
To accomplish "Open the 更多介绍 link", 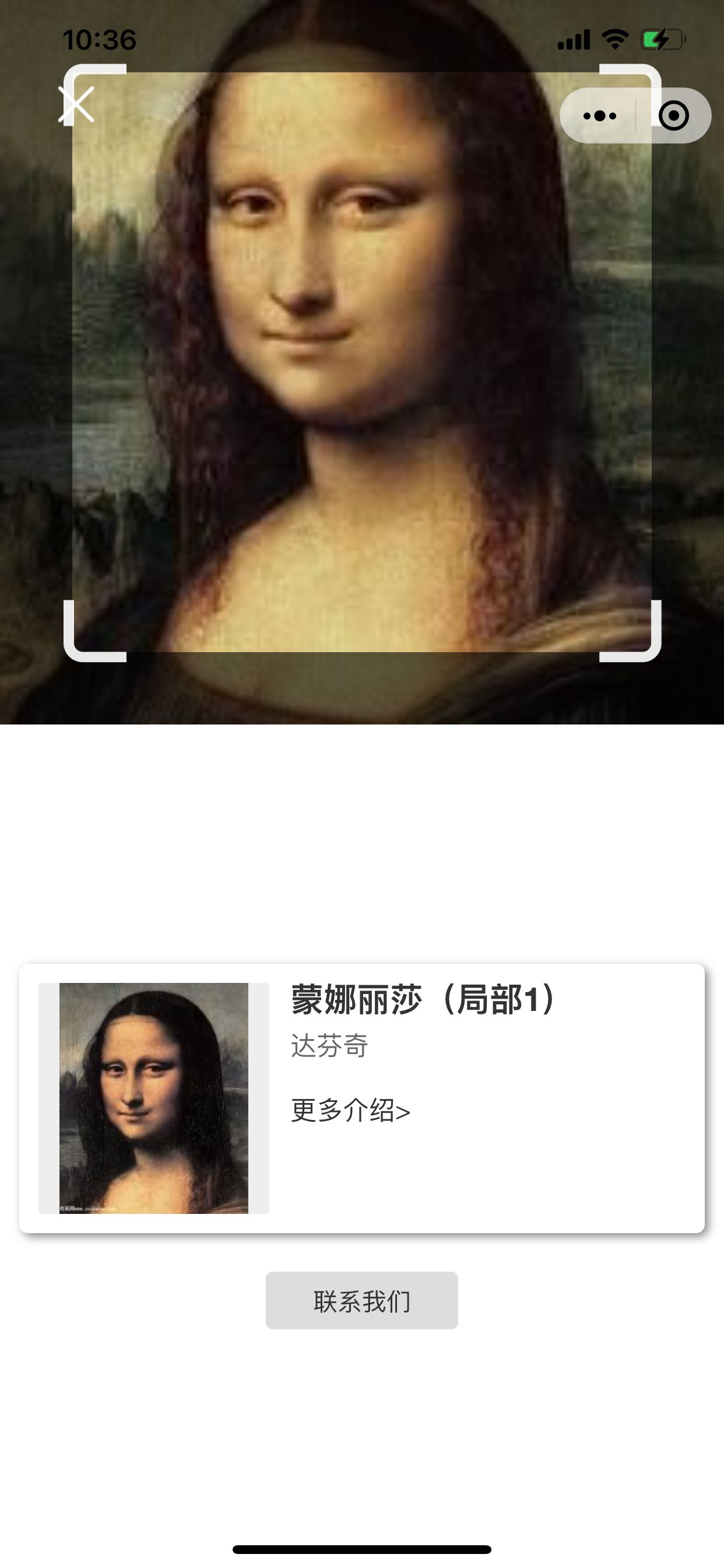I will [350, 1110].
